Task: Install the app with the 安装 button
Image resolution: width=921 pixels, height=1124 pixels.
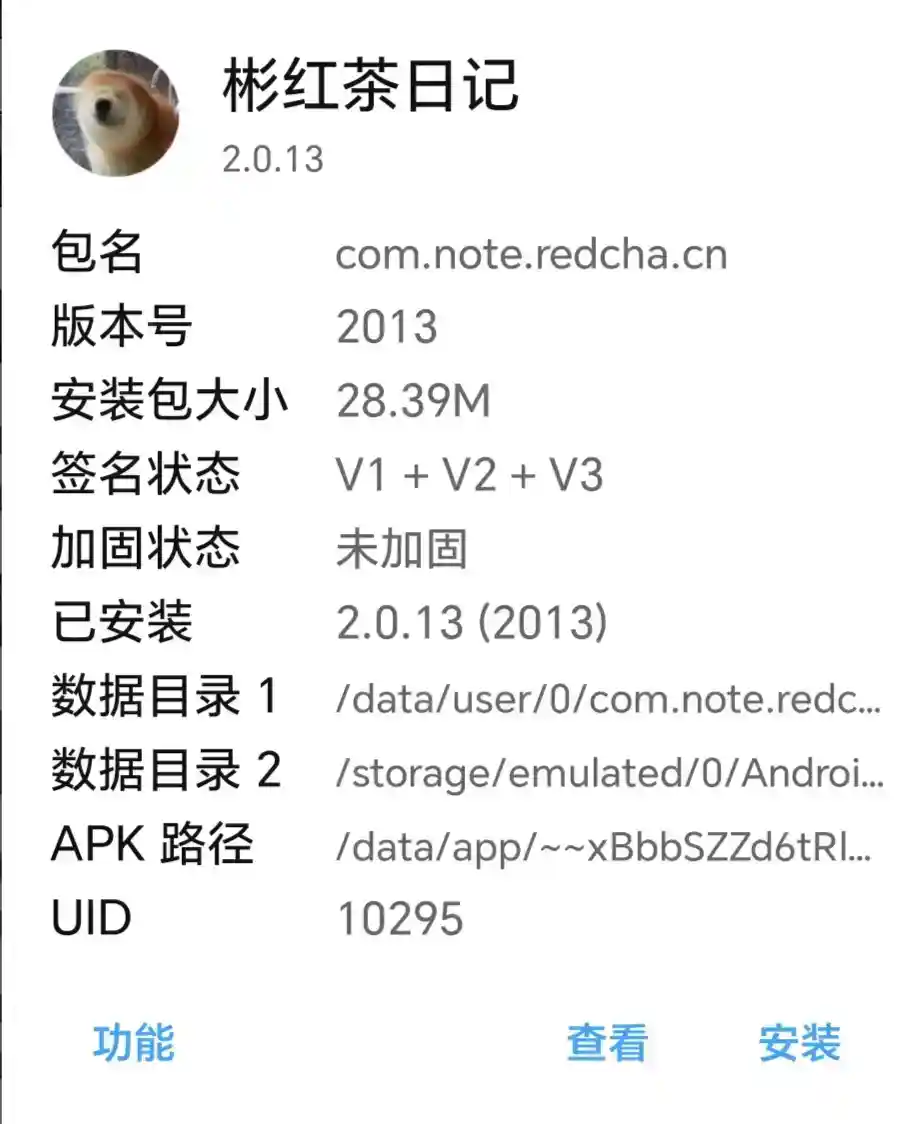Action: coord(799,1043)
